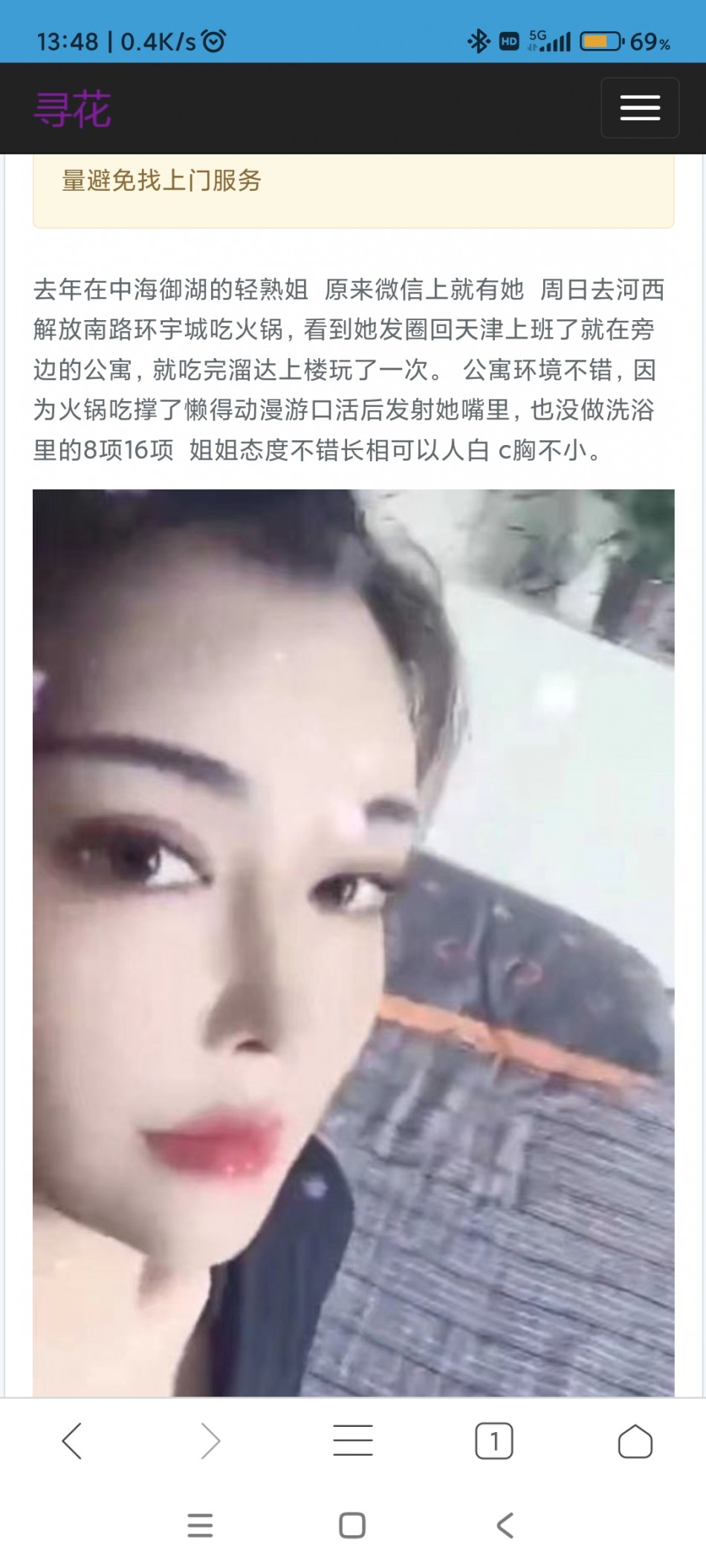
Task: Tap the system home button
Action: click(x=352, y=1526)
